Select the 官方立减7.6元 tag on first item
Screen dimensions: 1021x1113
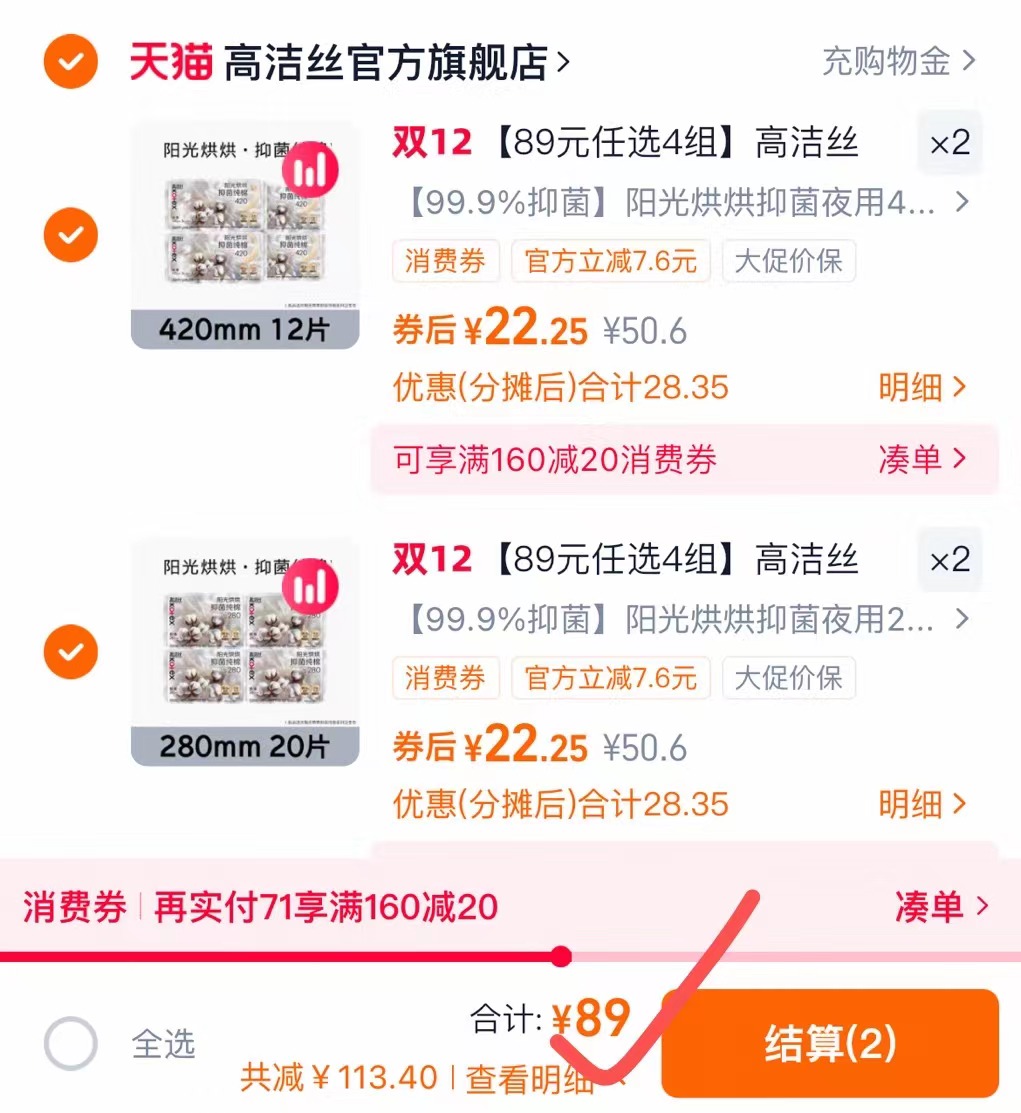(x=610, y=261)
